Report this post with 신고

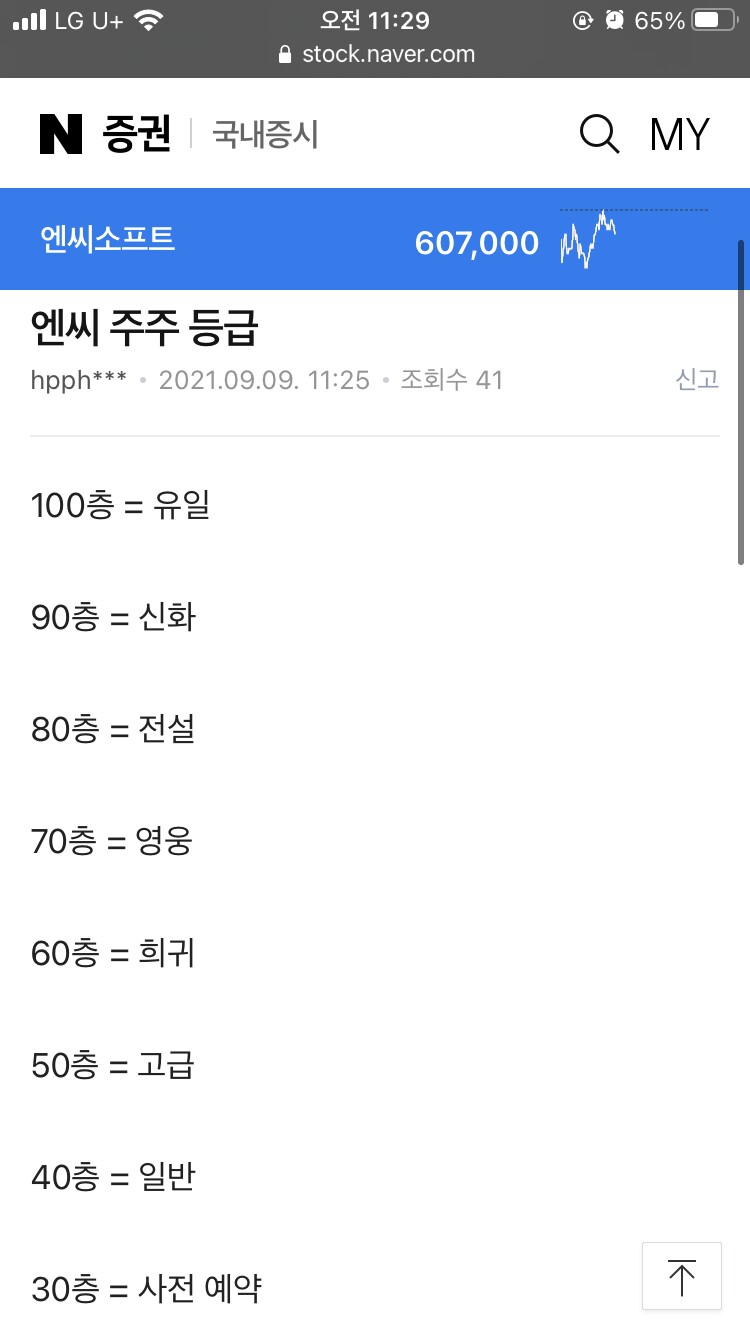pyautogui.click(x=697, y=380)
